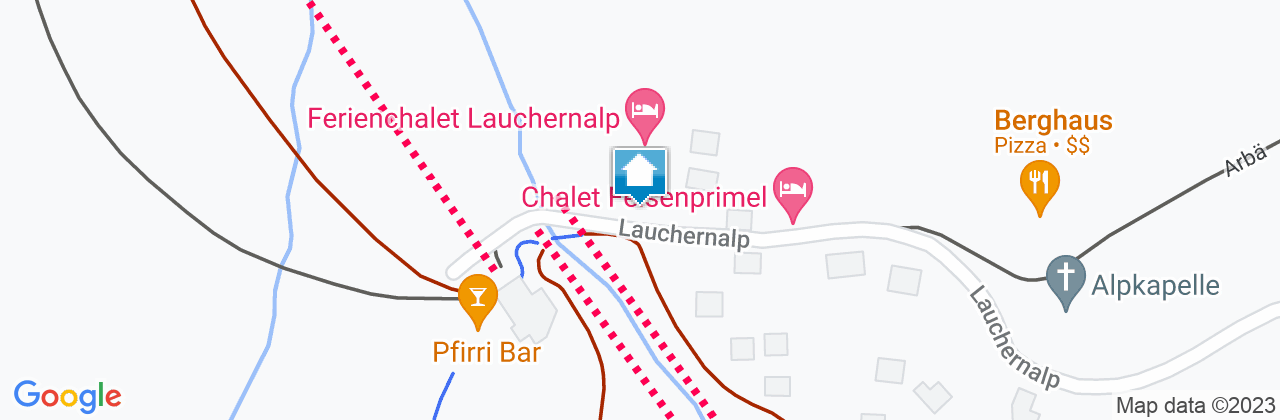
Task: Tap the blue house location marker
Action: tap(640, 174)
